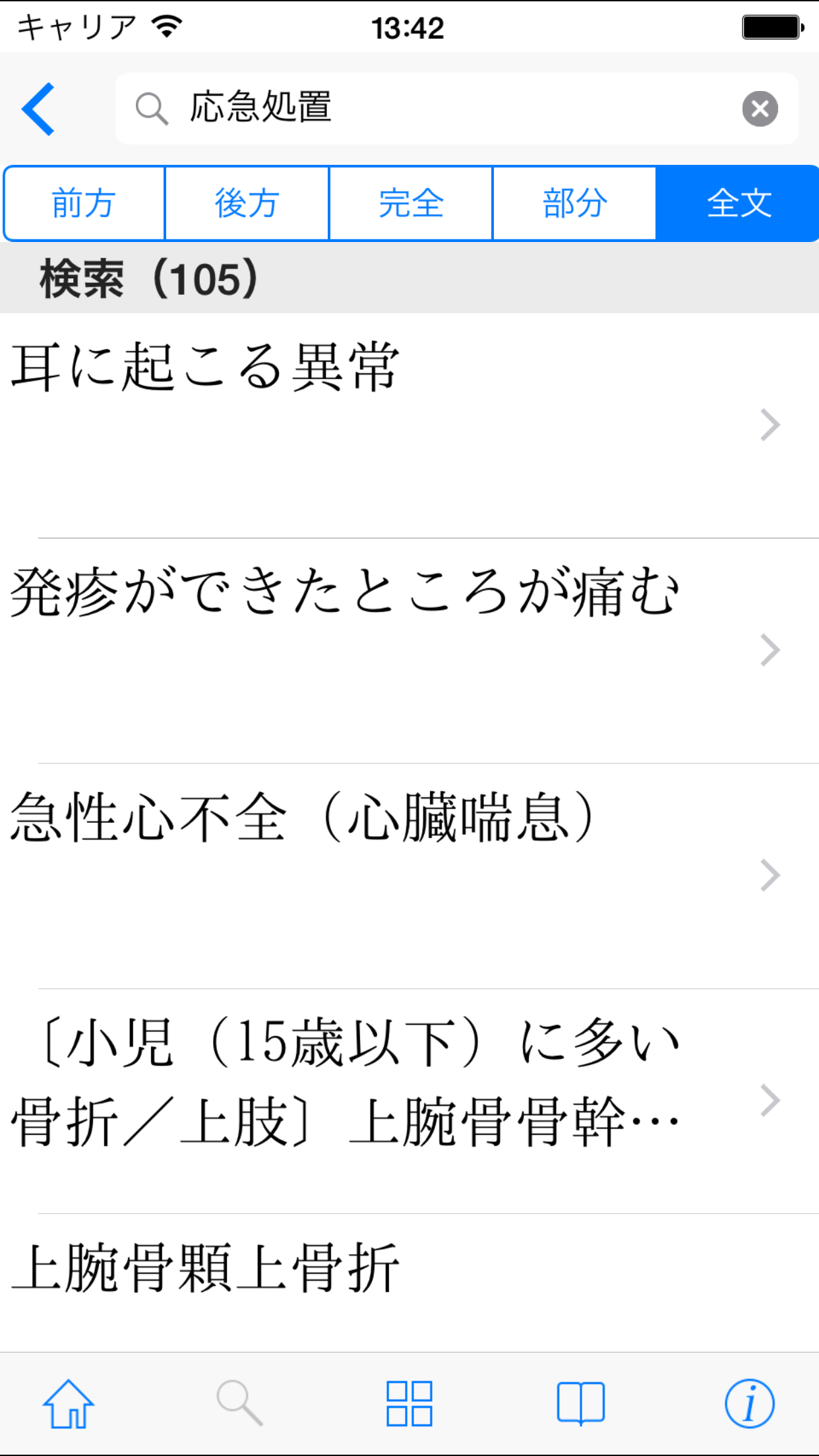The height and width of the screenshot is (1456, 819).
Task: Open the info tab
Action: pyautogui.click(x=750, y=1404)
